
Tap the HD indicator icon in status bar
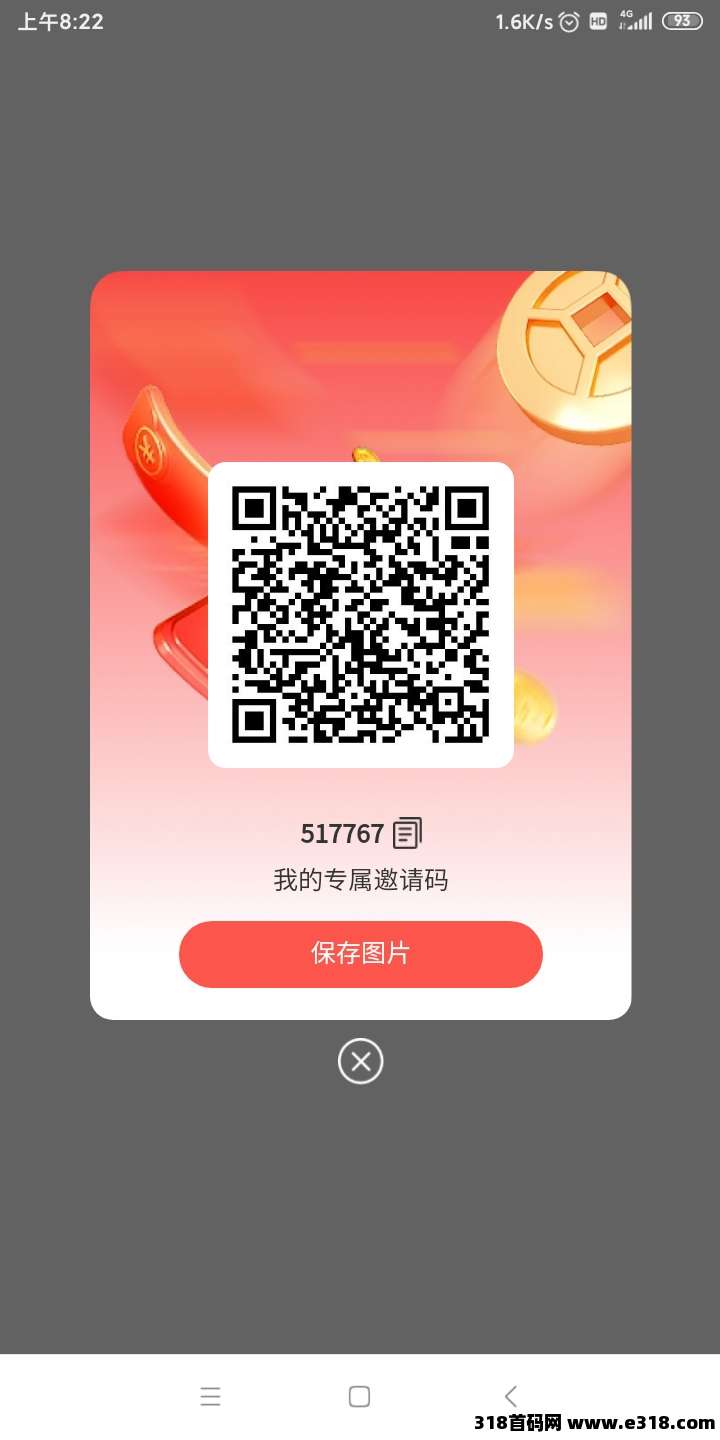click(597, 20)
